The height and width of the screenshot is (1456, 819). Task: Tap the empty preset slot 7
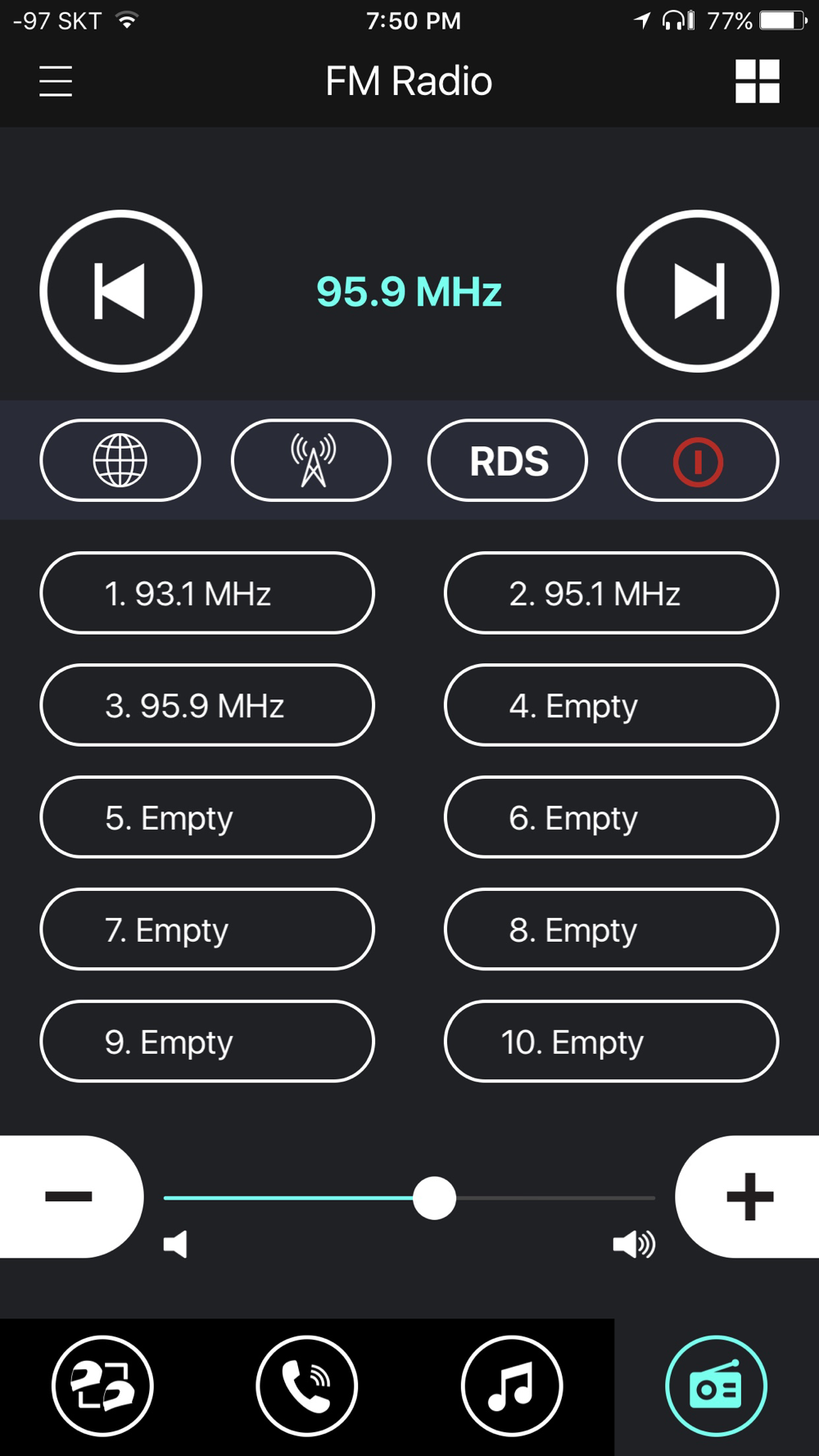click(x=207, y=929)
